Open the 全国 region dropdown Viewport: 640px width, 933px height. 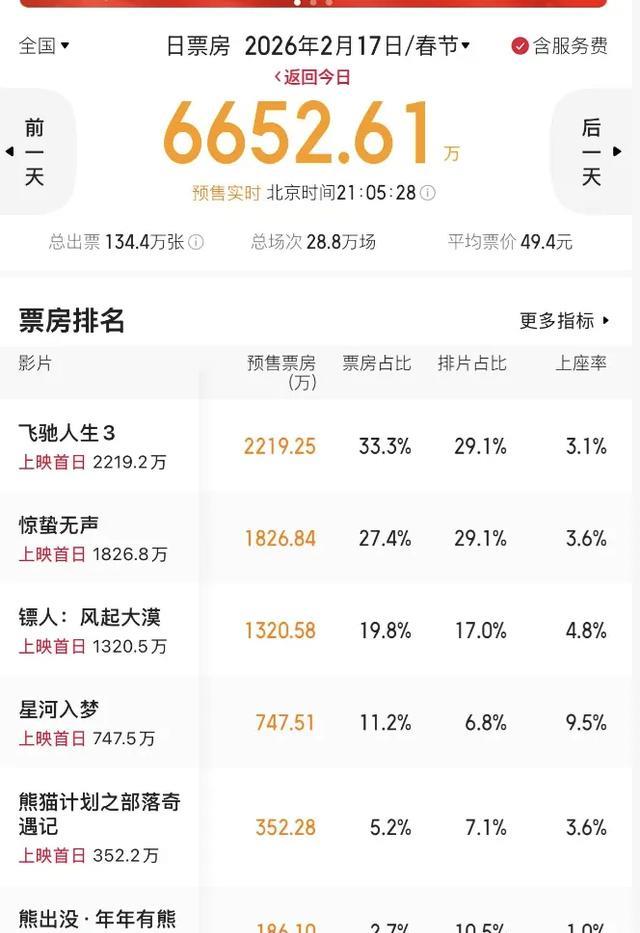point(44,46)
